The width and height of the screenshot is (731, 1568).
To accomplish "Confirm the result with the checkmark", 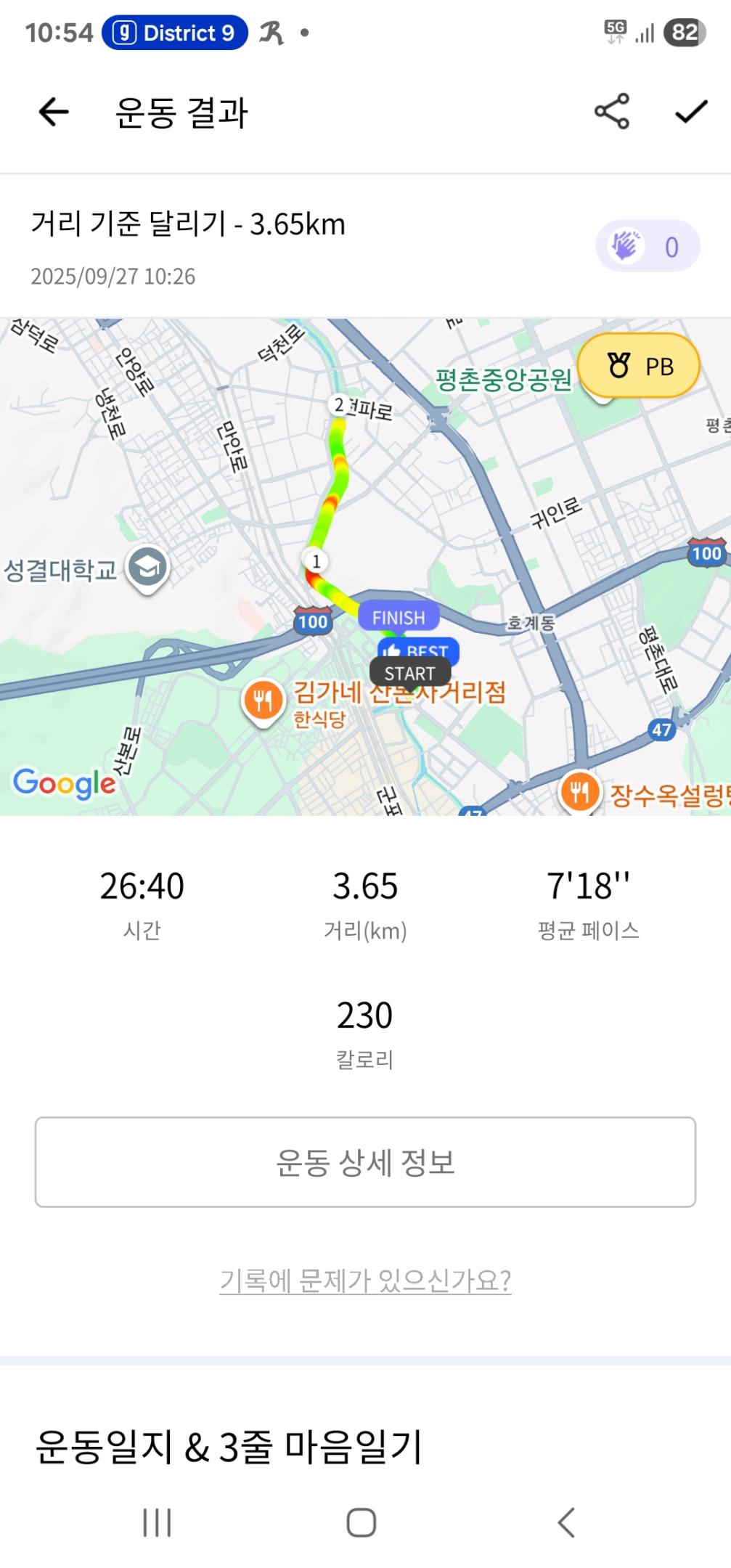I will 690,112.
